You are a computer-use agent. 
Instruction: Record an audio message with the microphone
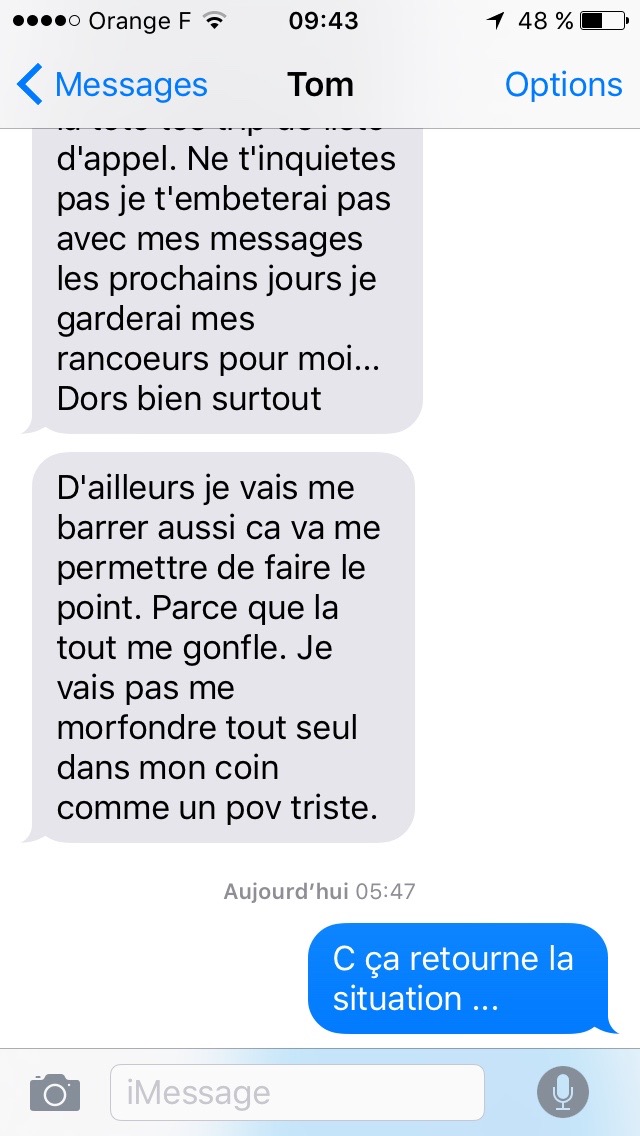click(563, 1092)
